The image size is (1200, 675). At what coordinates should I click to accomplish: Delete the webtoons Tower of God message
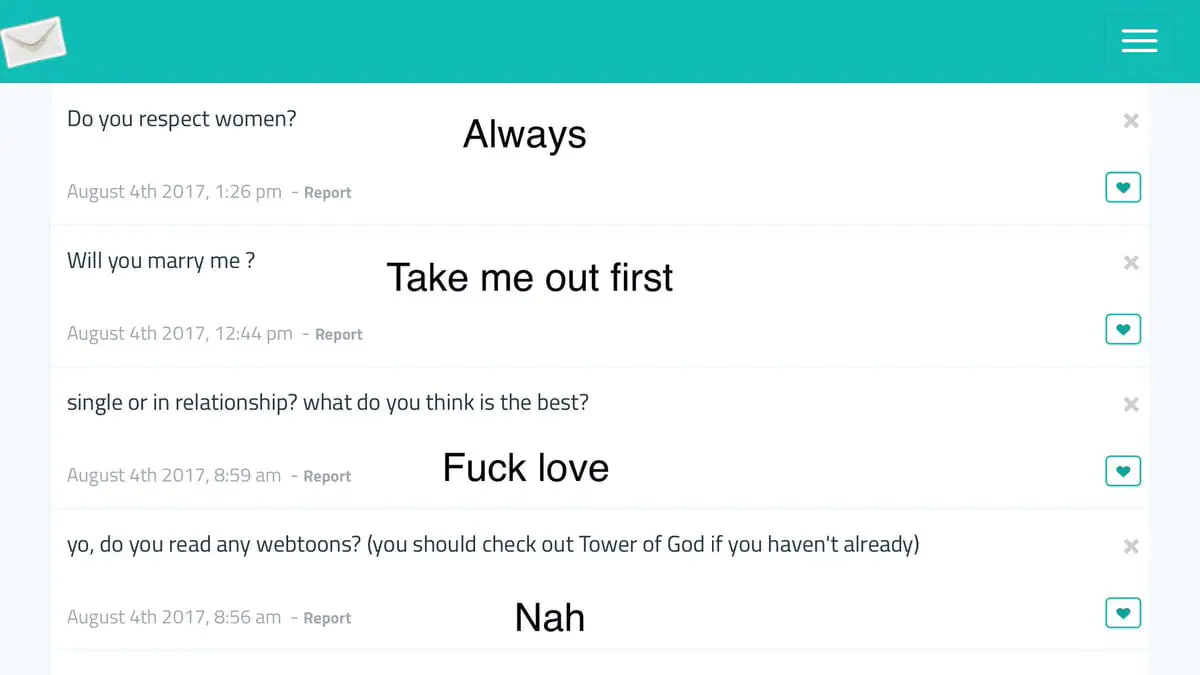pos(1131,547)
